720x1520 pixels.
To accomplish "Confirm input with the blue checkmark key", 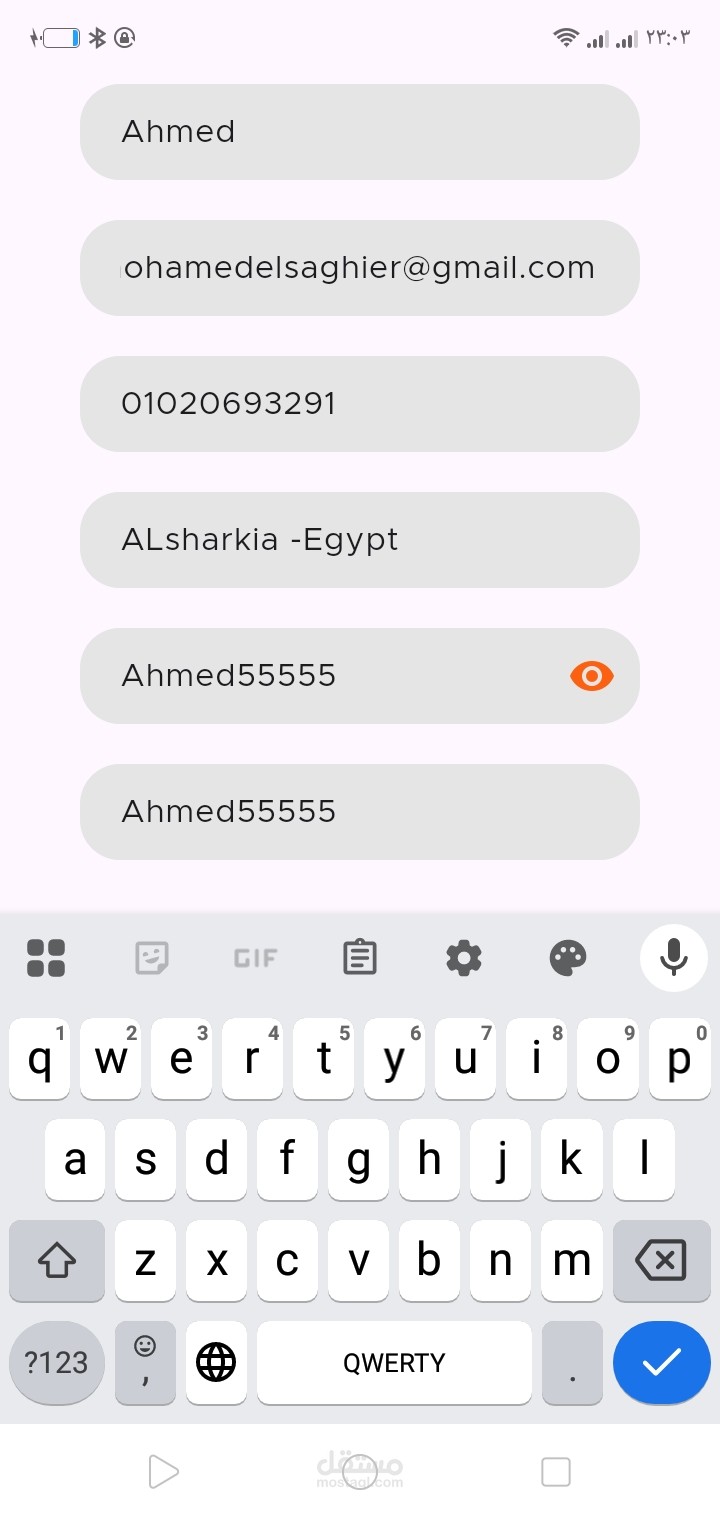I will (x=661, y=1362).
